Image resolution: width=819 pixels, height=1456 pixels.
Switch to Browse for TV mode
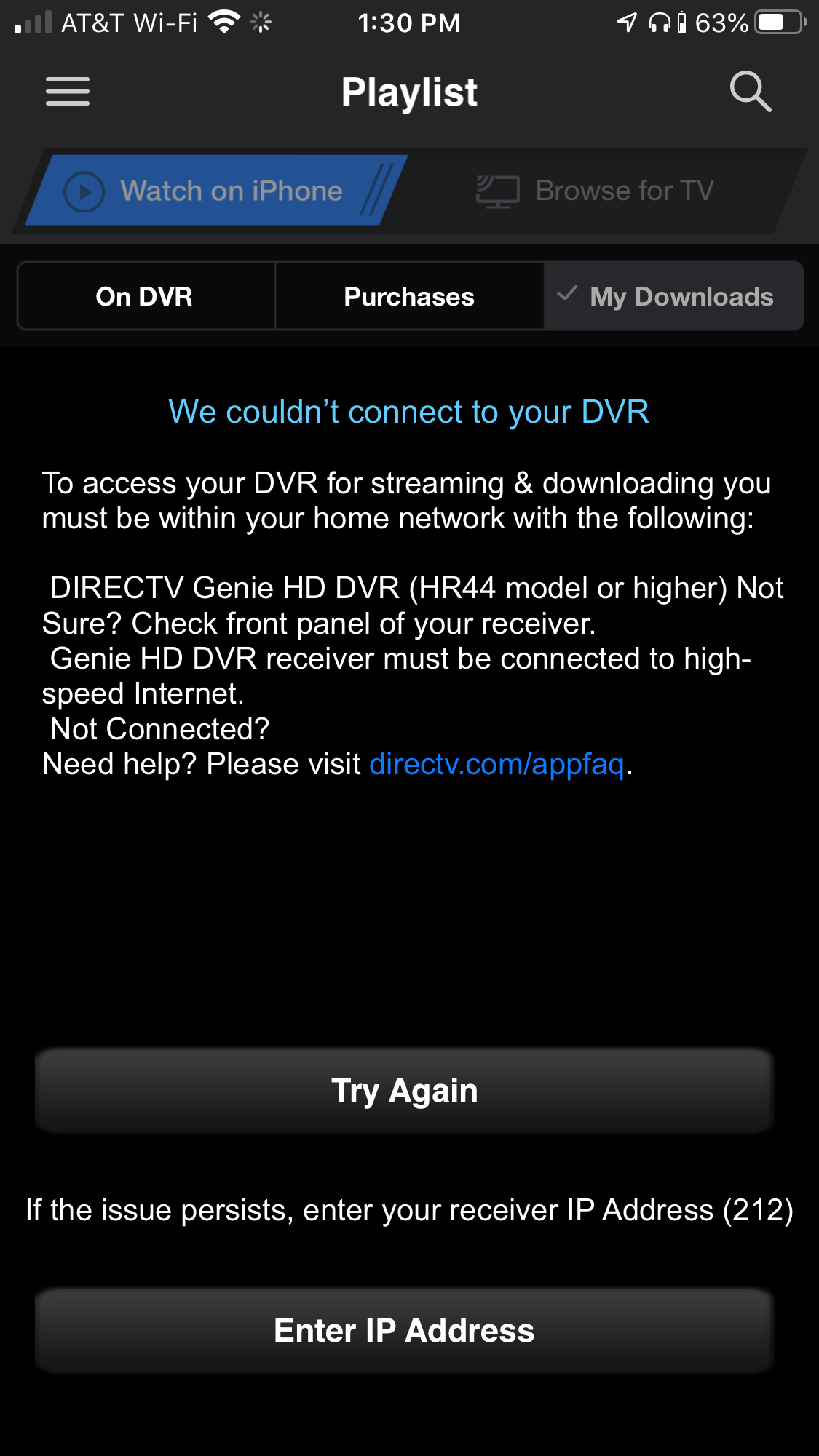tap(596, 191)
